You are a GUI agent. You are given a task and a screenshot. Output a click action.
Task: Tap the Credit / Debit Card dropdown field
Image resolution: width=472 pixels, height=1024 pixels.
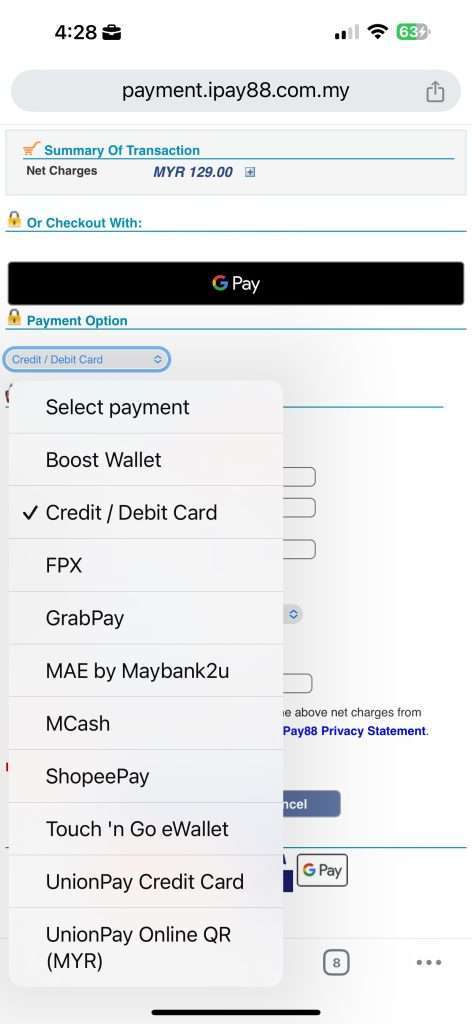(x=87, y=359)
